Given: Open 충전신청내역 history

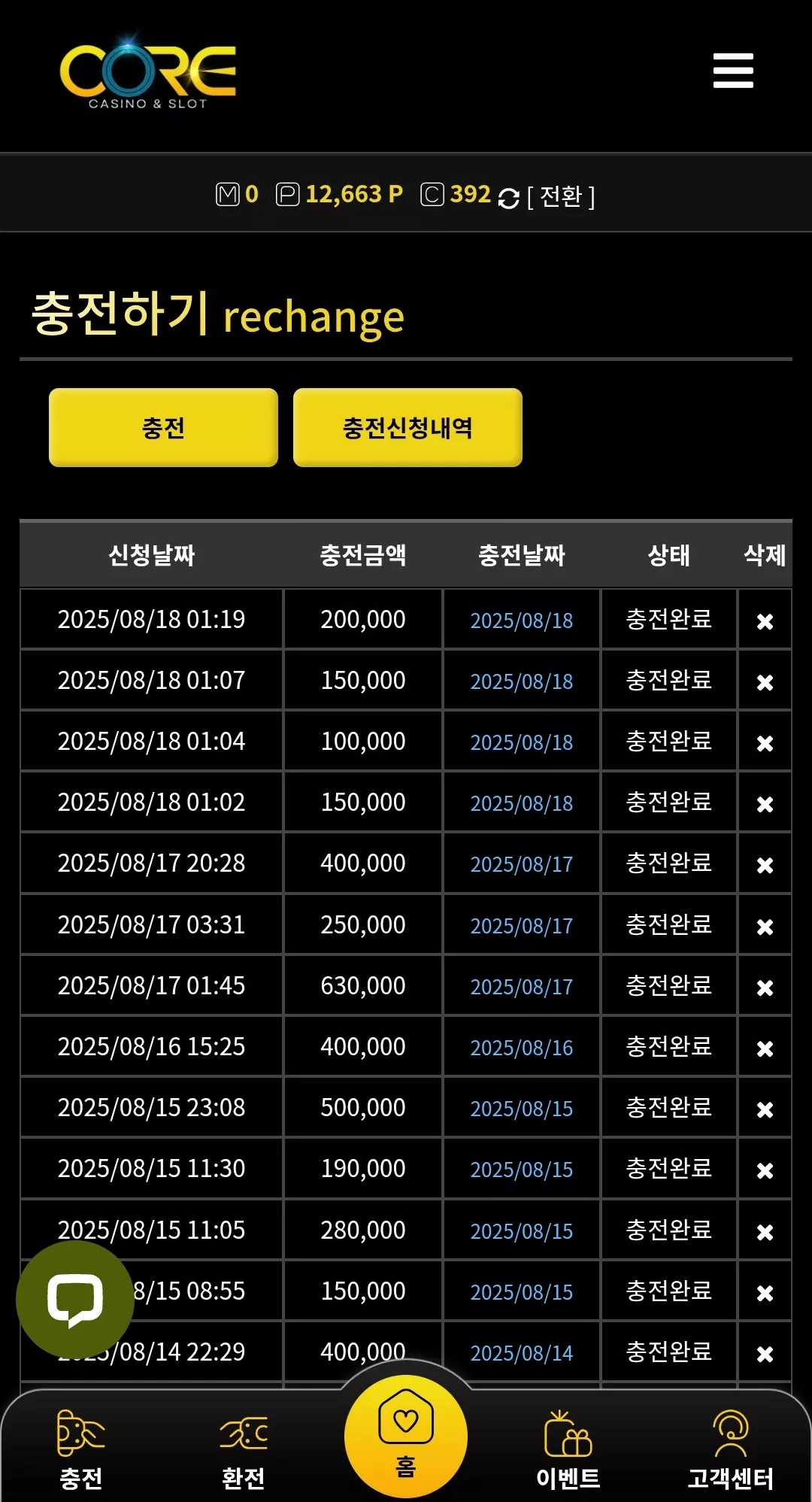Looking at the screenshot, I should pyautogui.click(x=408, y=427).
